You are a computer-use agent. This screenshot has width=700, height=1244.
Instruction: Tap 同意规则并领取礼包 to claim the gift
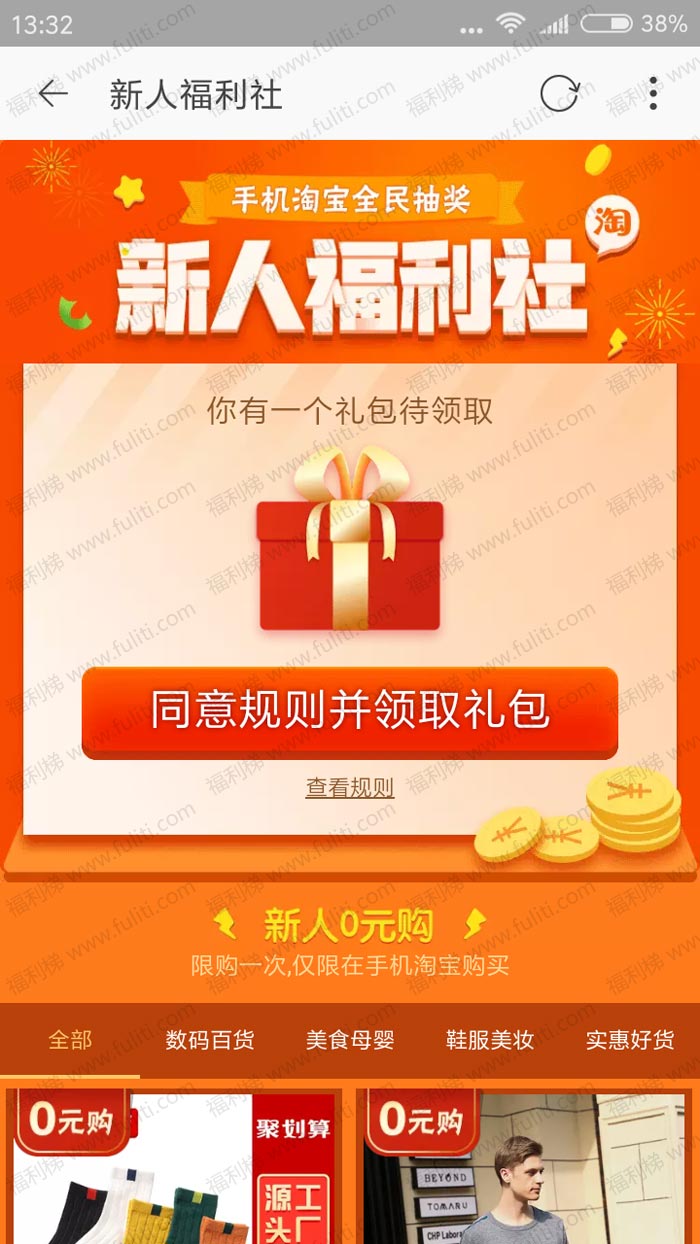coord(350,711)
